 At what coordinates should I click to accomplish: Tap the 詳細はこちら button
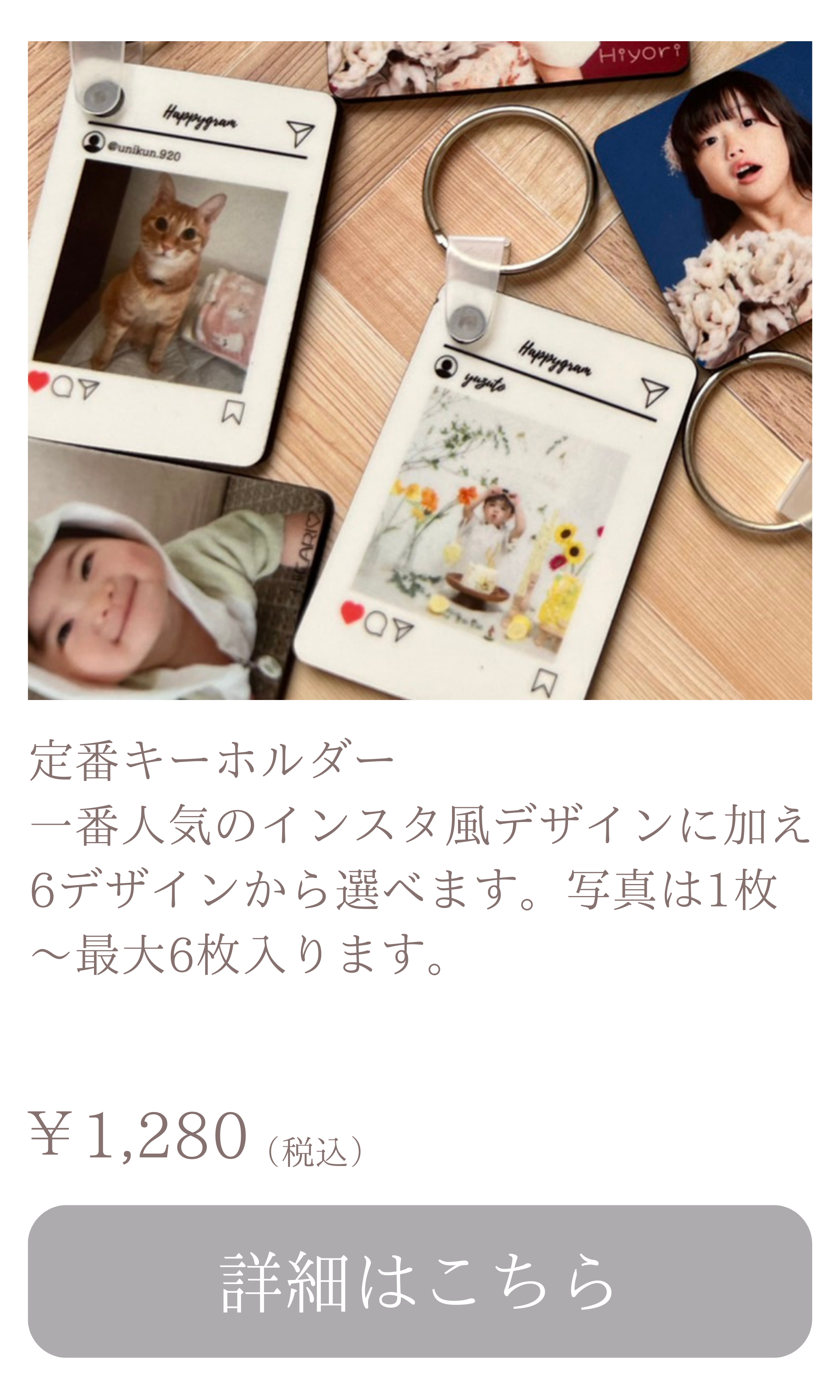pos(420,1280)
